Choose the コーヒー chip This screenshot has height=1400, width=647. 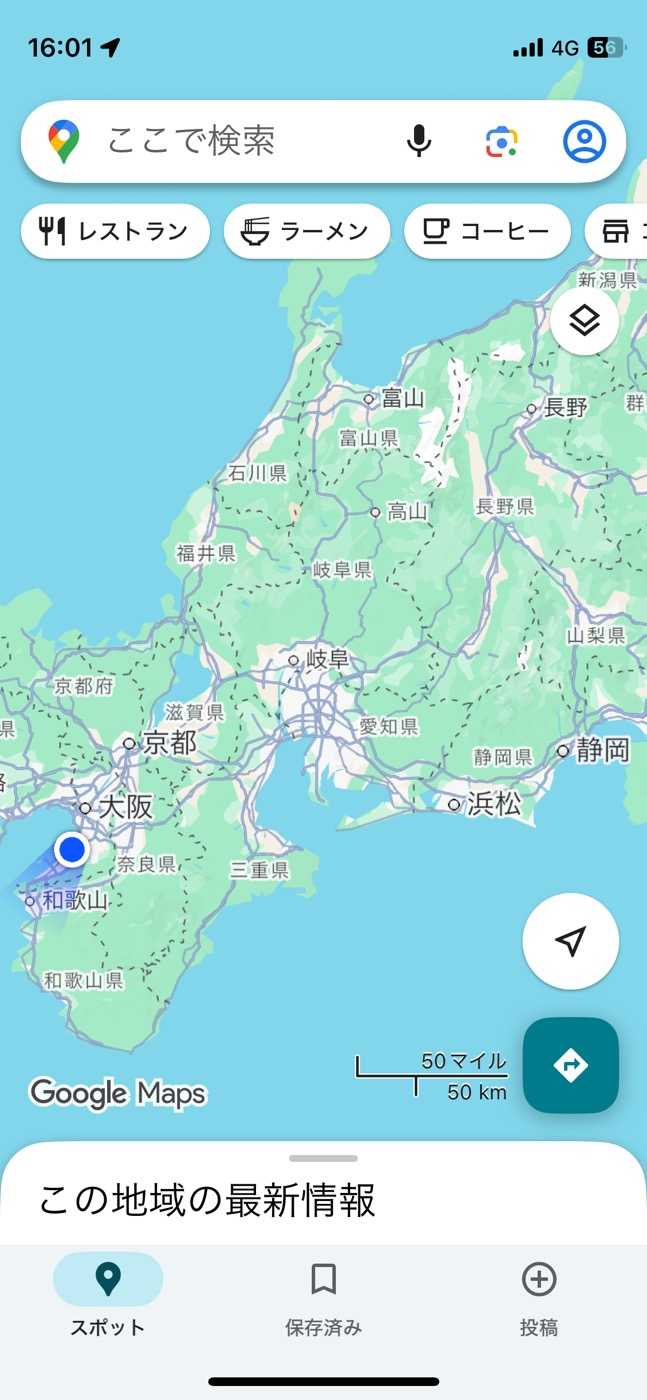pos(487,232)
